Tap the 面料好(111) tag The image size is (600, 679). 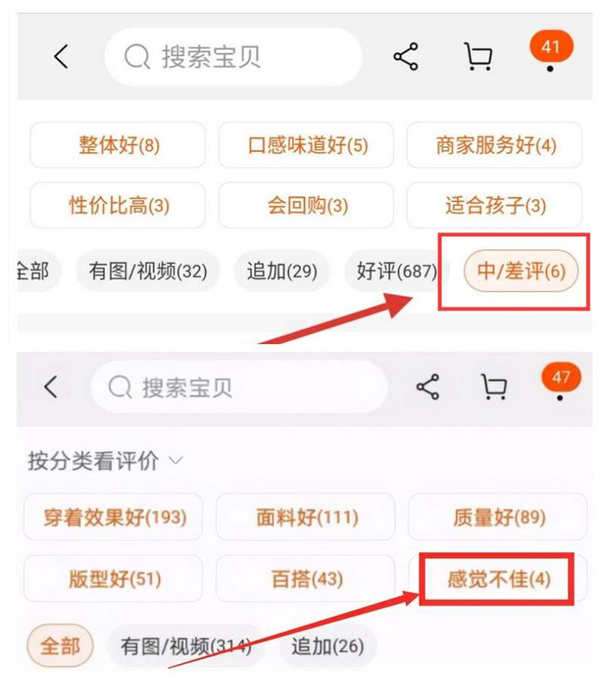click(x=306, y=517)
